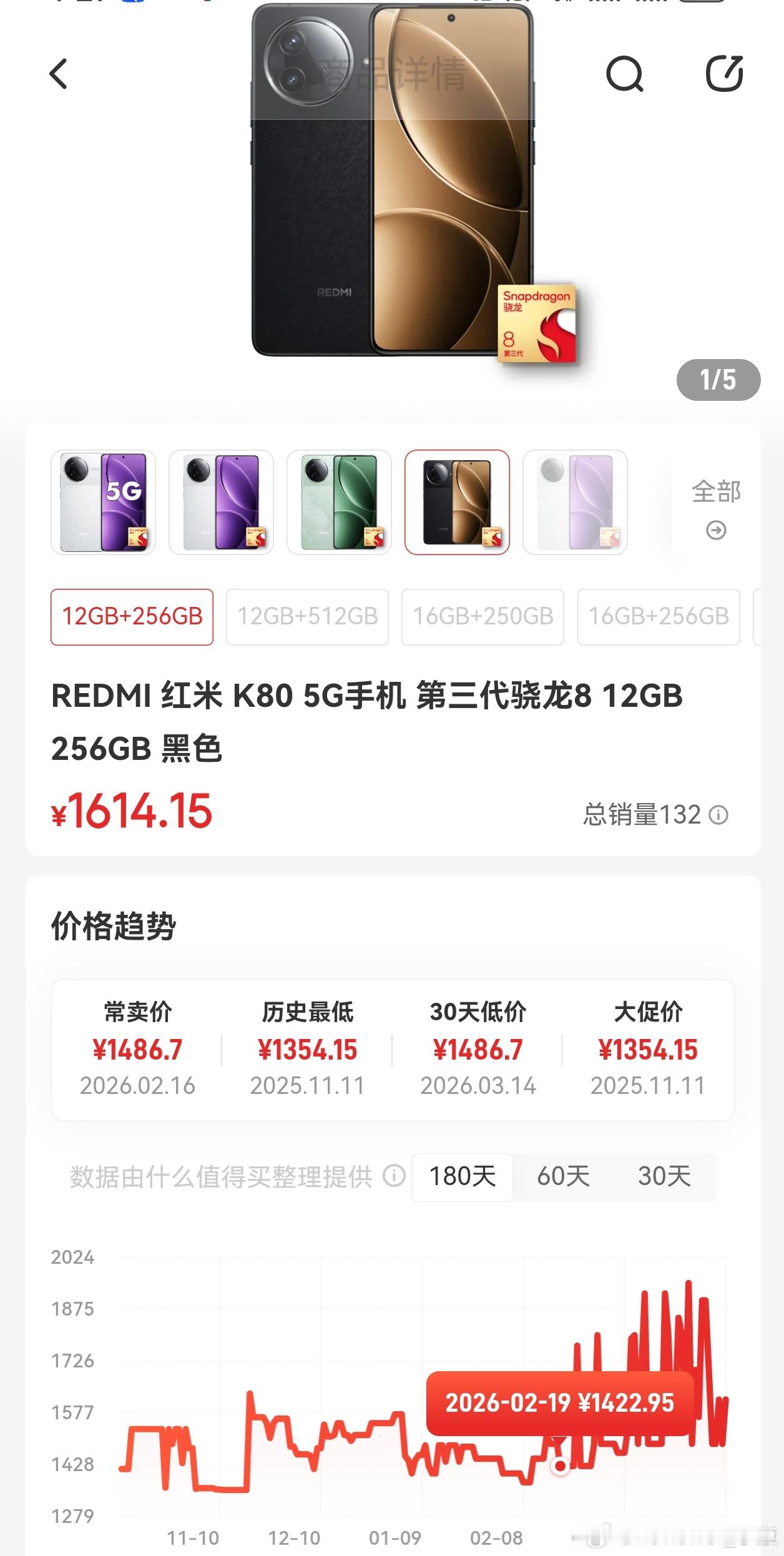Tap the share icon in the top right
This screenshot has height=1556, width=784.
point(724,74)
